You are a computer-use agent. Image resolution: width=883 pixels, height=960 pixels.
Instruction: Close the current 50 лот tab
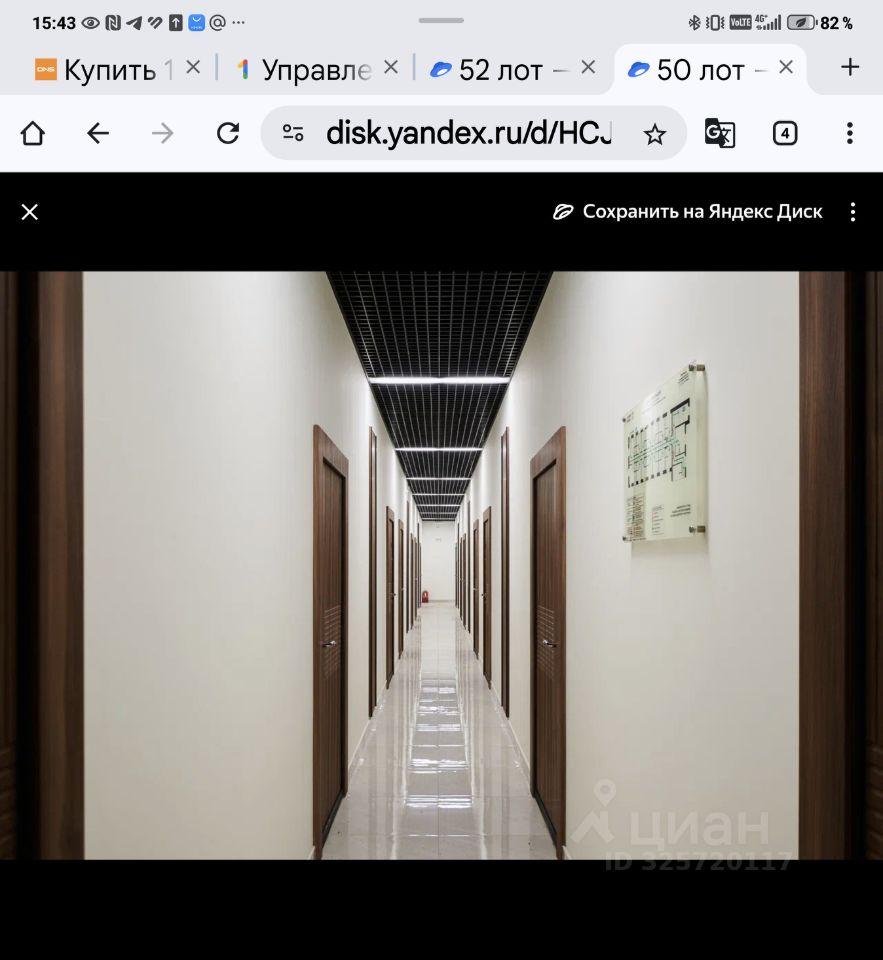pyautogui.click(x=786, y=67)
